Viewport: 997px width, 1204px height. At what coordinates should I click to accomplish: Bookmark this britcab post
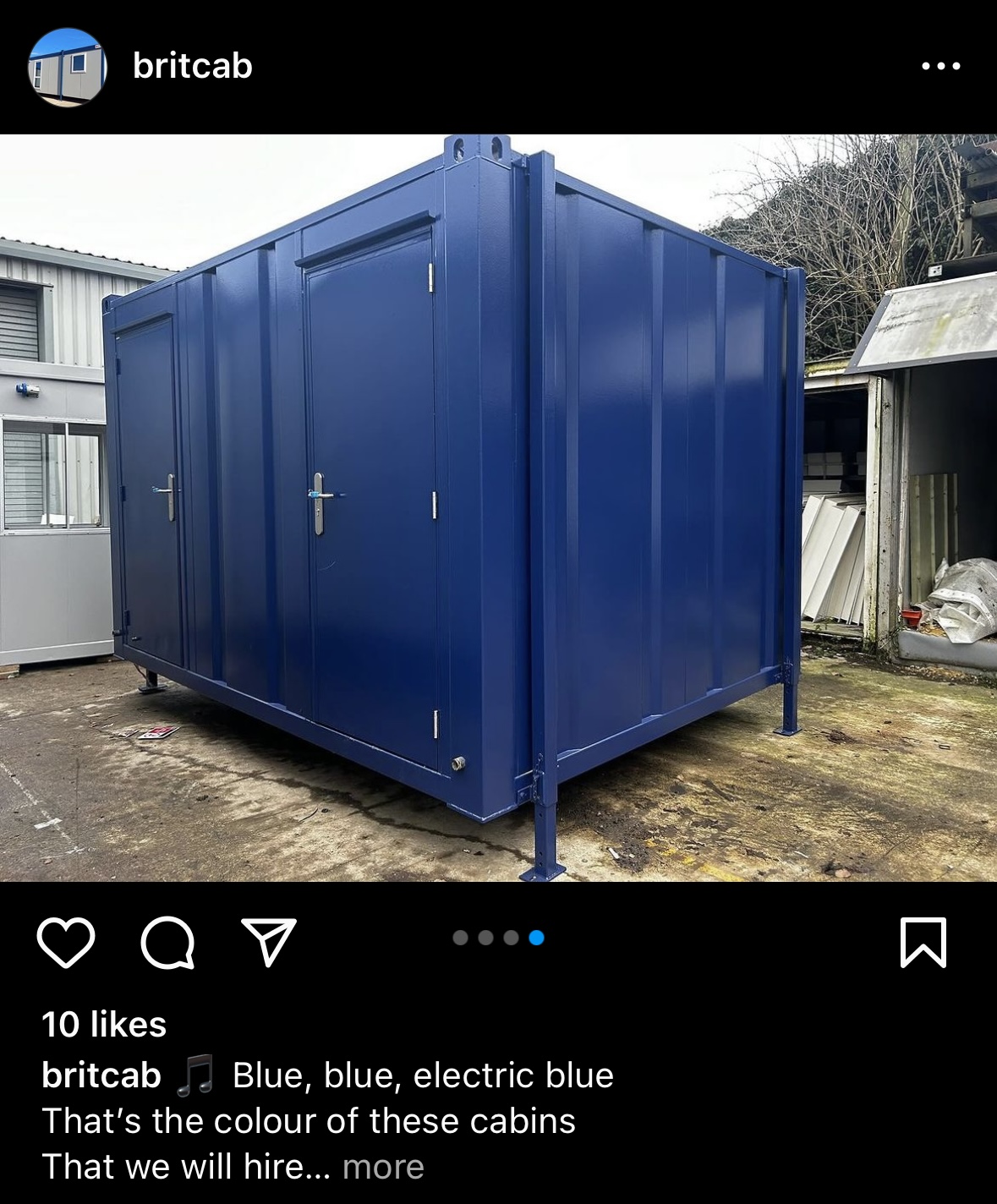[x=923, y=942]
